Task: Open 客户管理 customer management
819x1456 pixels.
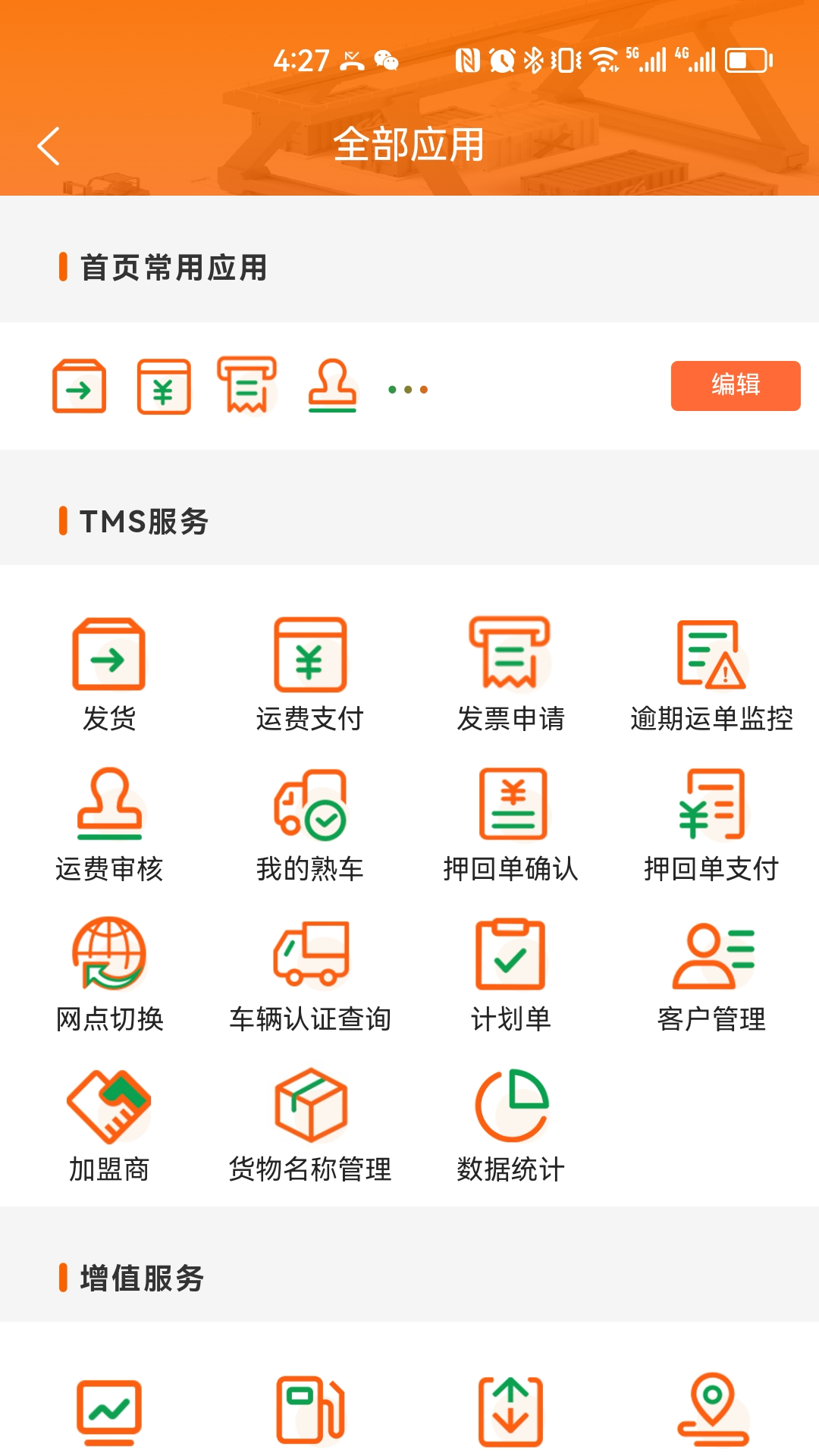Action: click(711, 958)
